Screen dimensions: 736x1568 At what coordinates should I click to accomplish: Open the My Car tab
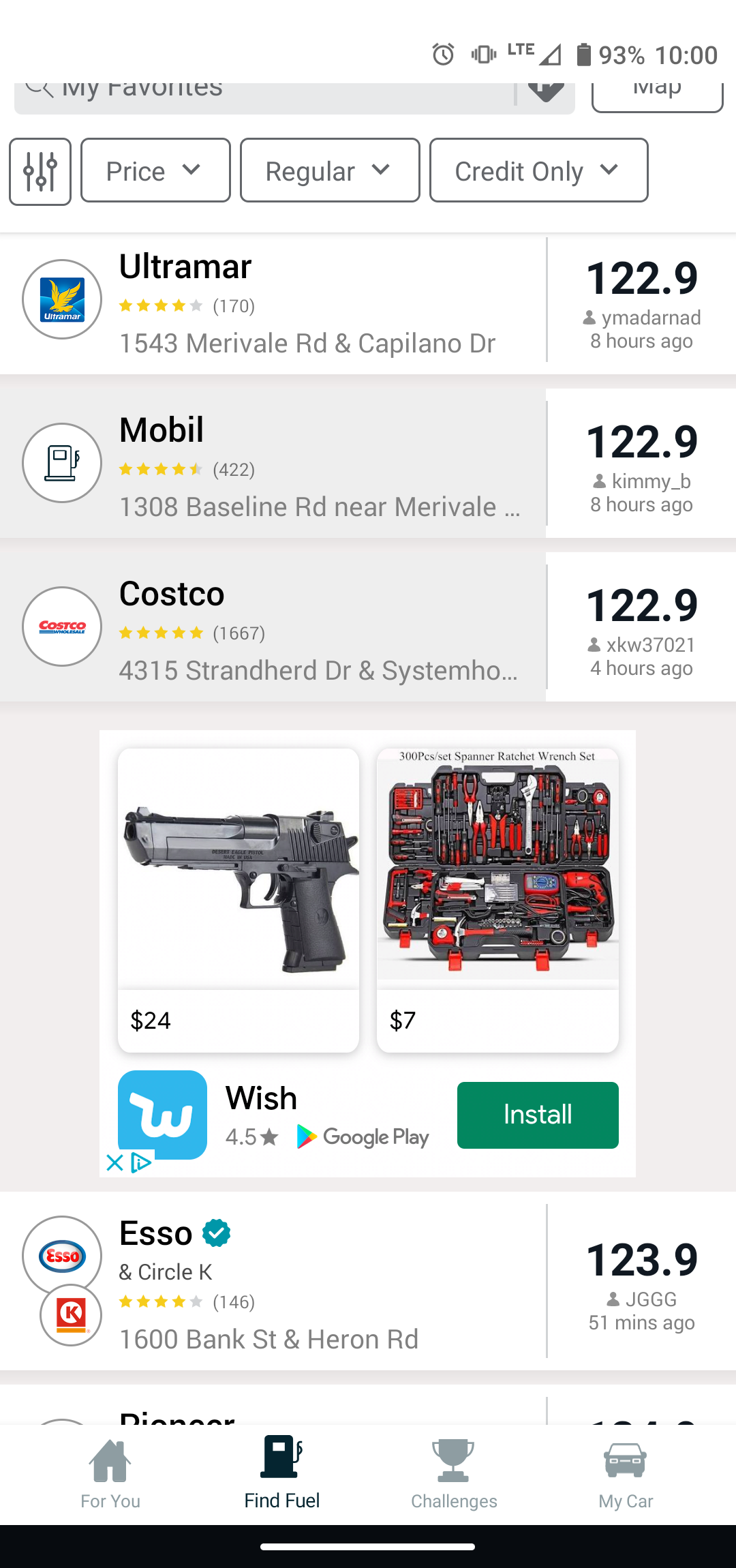[x=626, y=1473]
